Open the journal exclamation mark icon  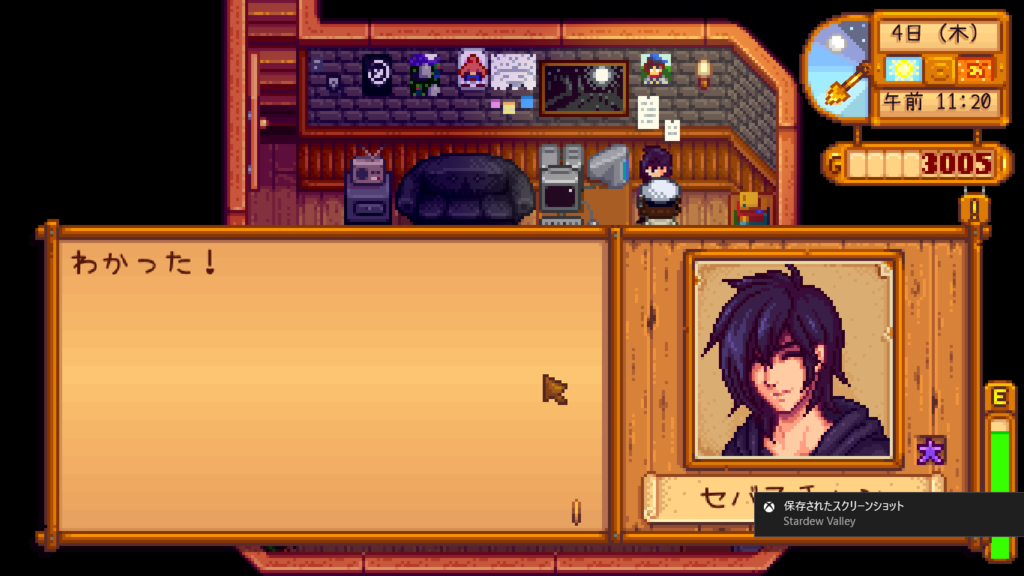point(974,210)
